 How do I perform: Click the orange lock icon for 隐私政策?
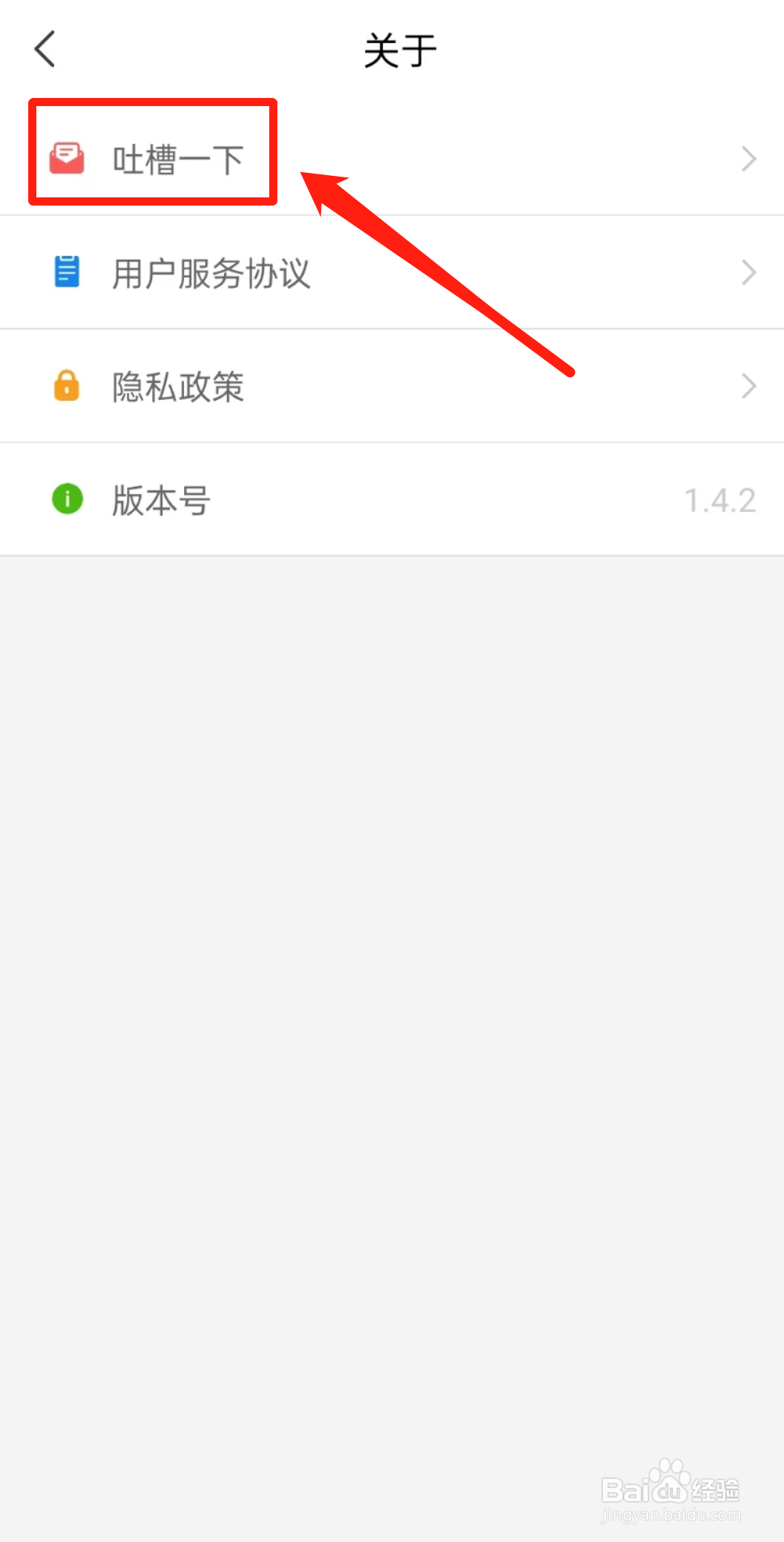[66, 385]
